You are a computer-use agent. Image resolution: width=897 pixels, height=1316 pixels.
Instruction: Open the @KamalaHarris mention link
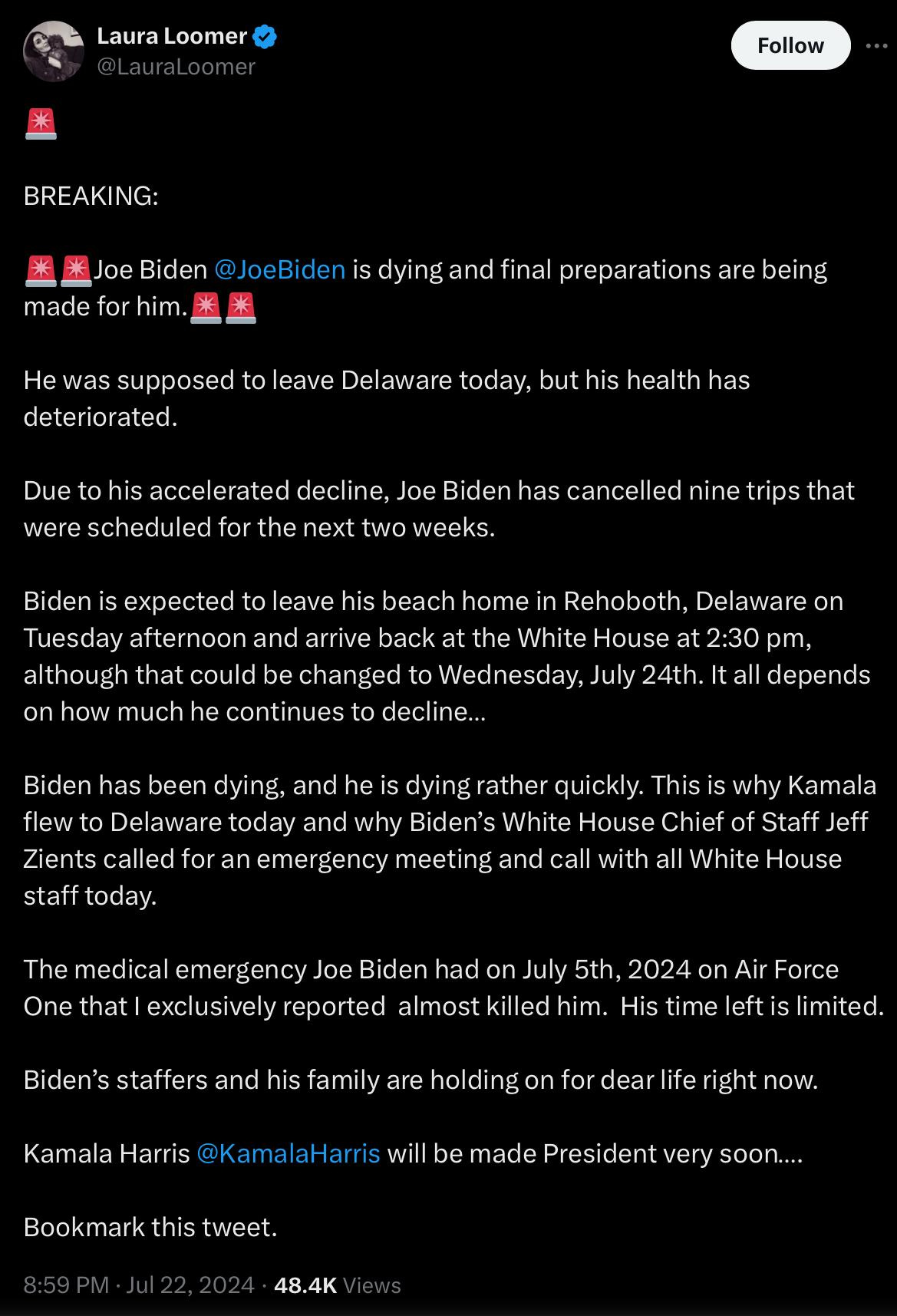tap(288, 1153)
